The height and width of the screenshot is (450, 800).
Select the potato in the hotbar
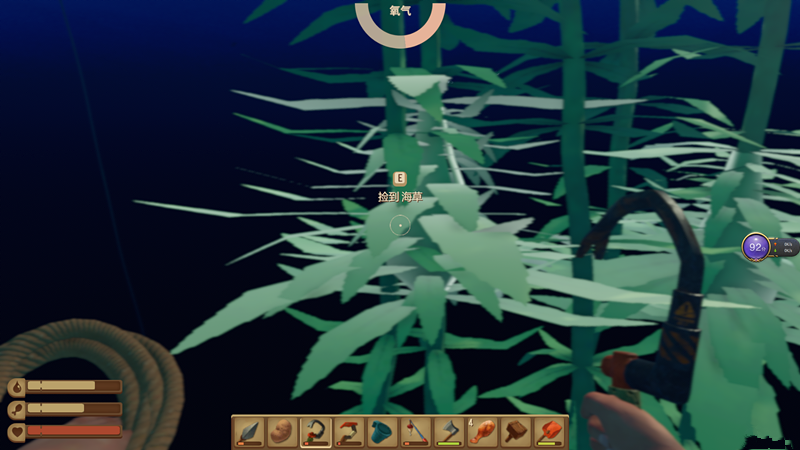click(282, 432)
